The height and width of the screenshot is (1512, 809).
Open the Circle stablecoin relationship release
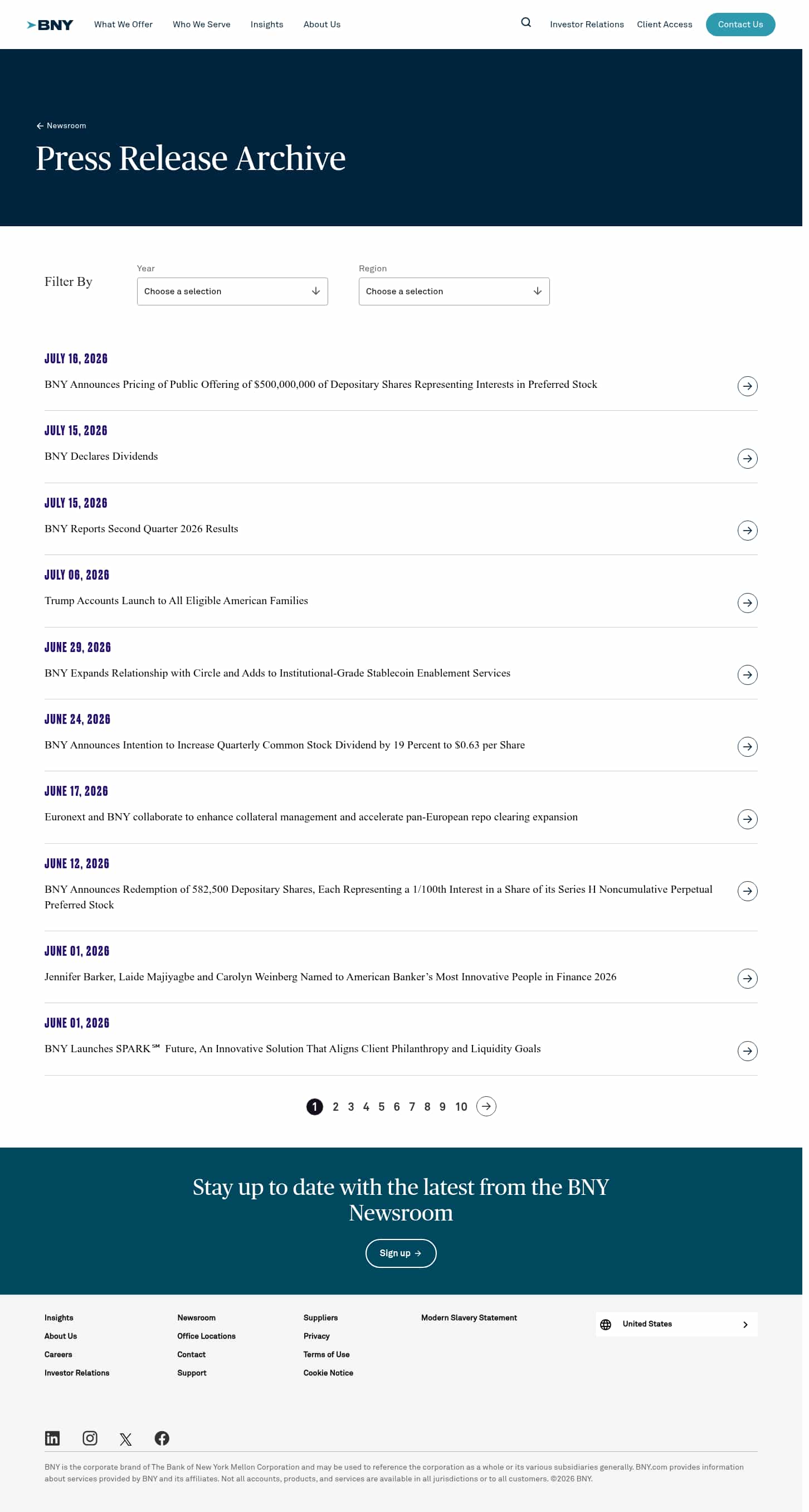coord(277,673)
